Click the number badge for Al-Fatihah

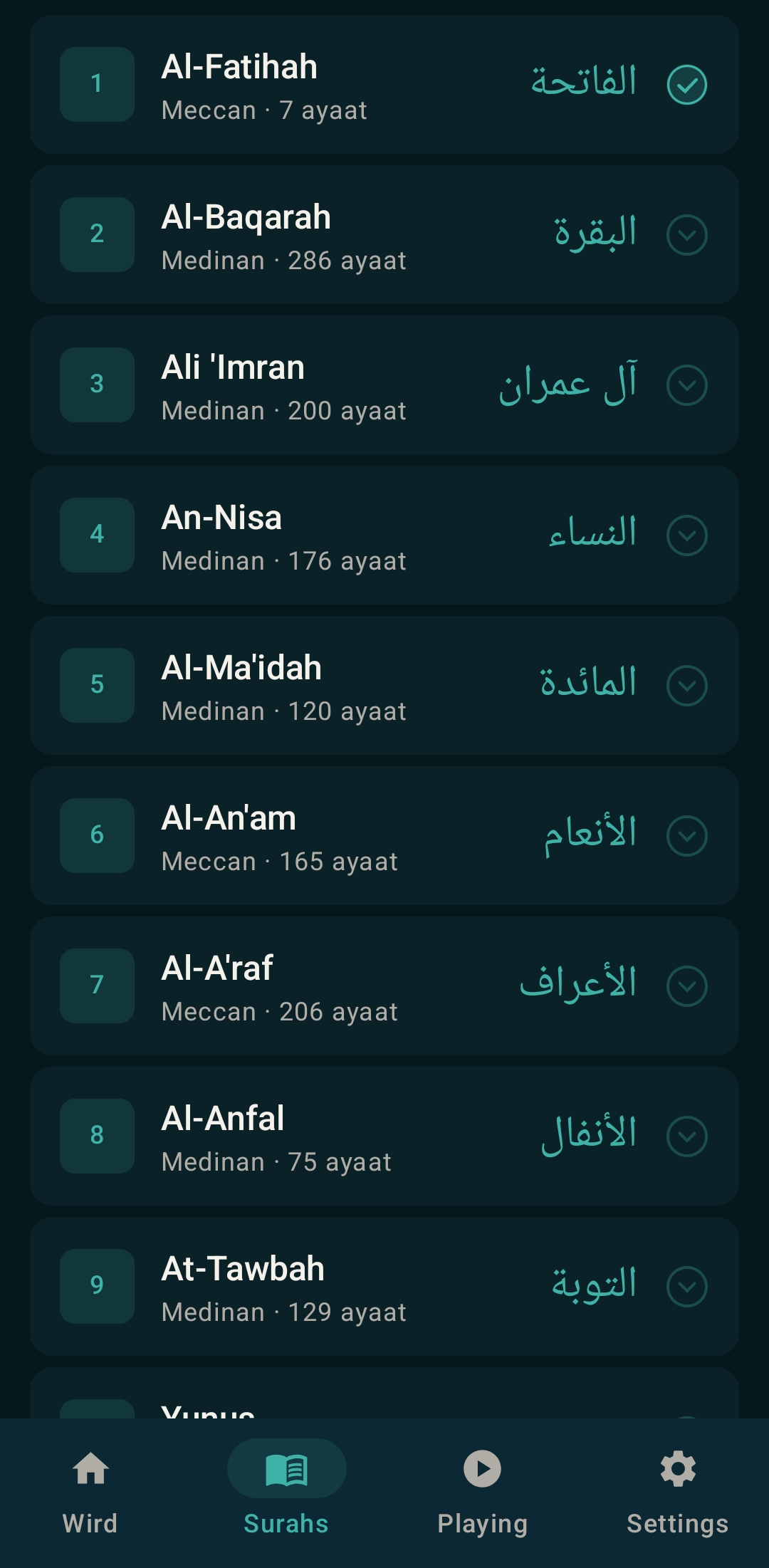coord(96,85)
